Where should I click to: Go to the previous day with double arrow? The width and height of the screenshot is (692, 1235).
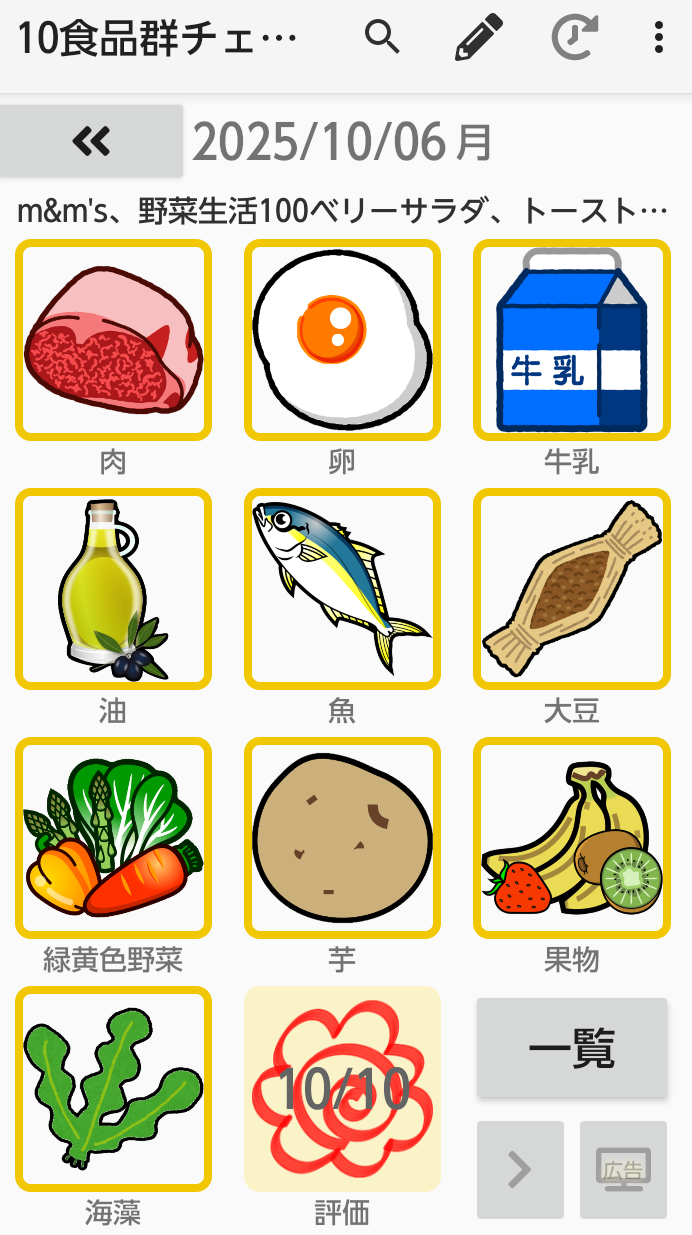point(91,141)
